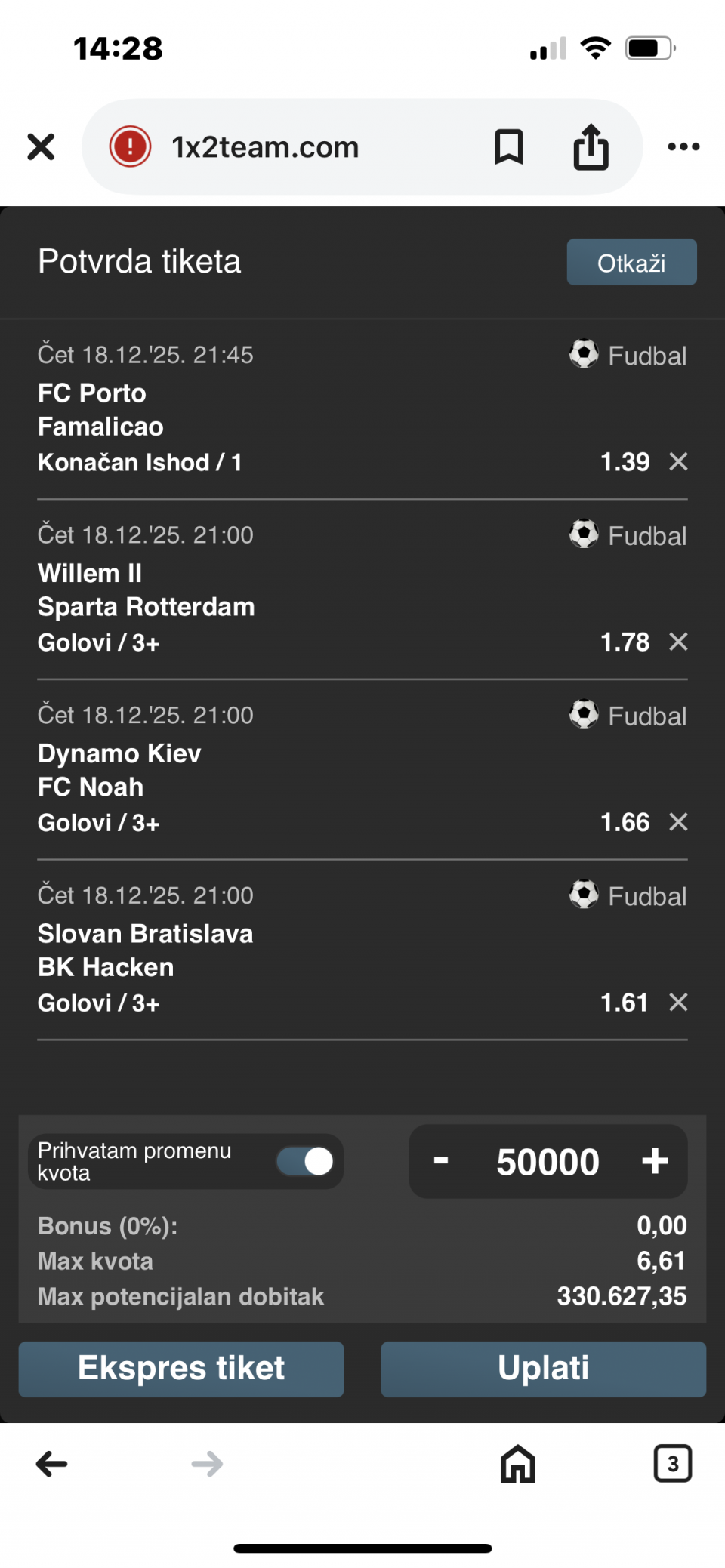Increase the stake with plus button
725x1568 pixels.
655,1161
